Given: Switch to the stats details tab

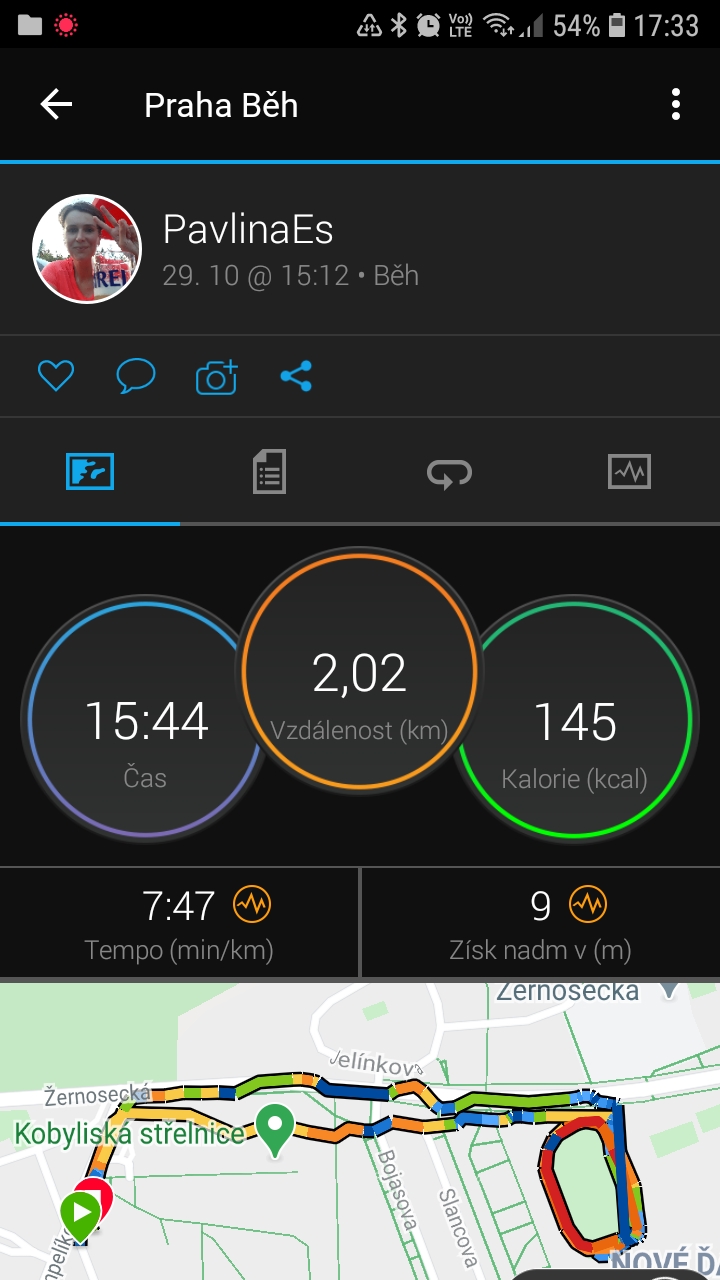Looking at the screenshot, I should point(269,471).
